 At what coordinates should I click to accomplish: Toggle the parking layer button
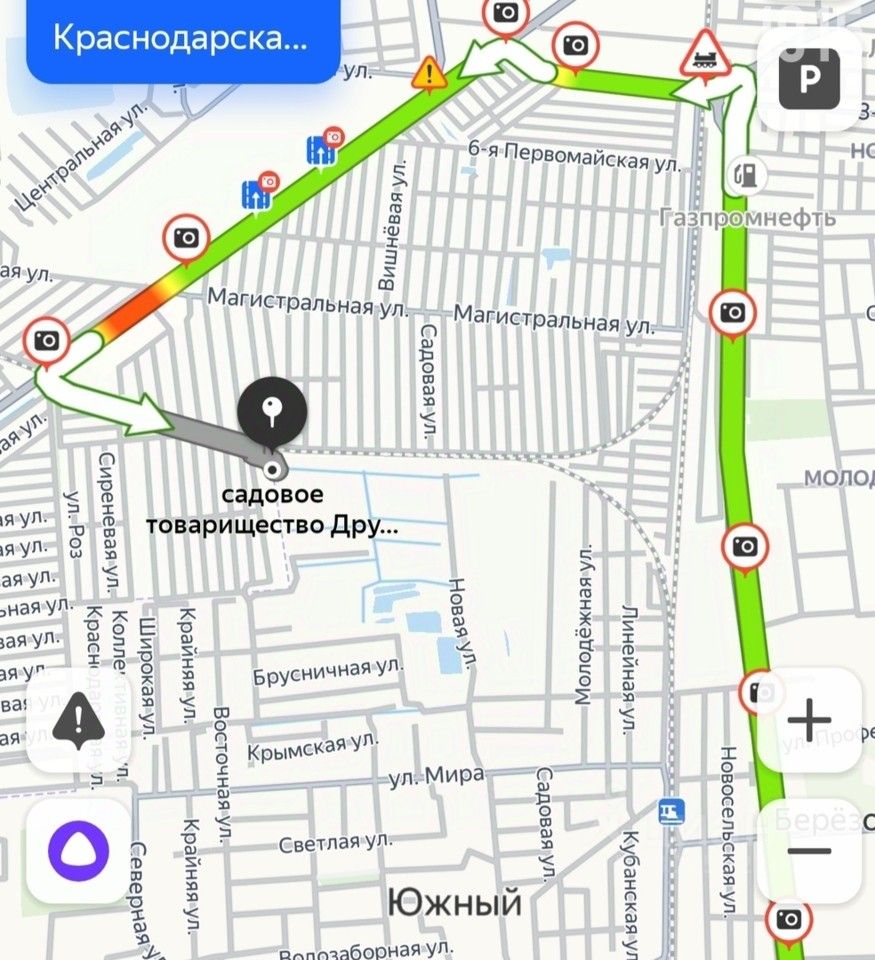(810, 79)
